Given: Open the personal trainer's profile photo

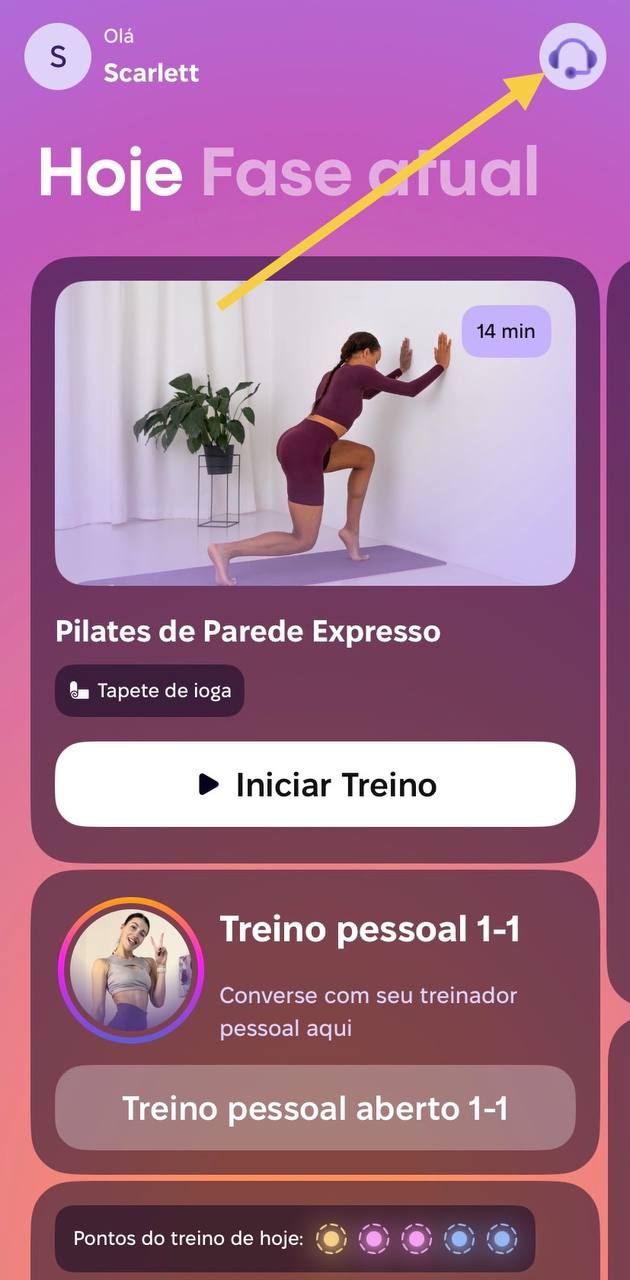Looking at the screenshot, I should click(130, 970).
